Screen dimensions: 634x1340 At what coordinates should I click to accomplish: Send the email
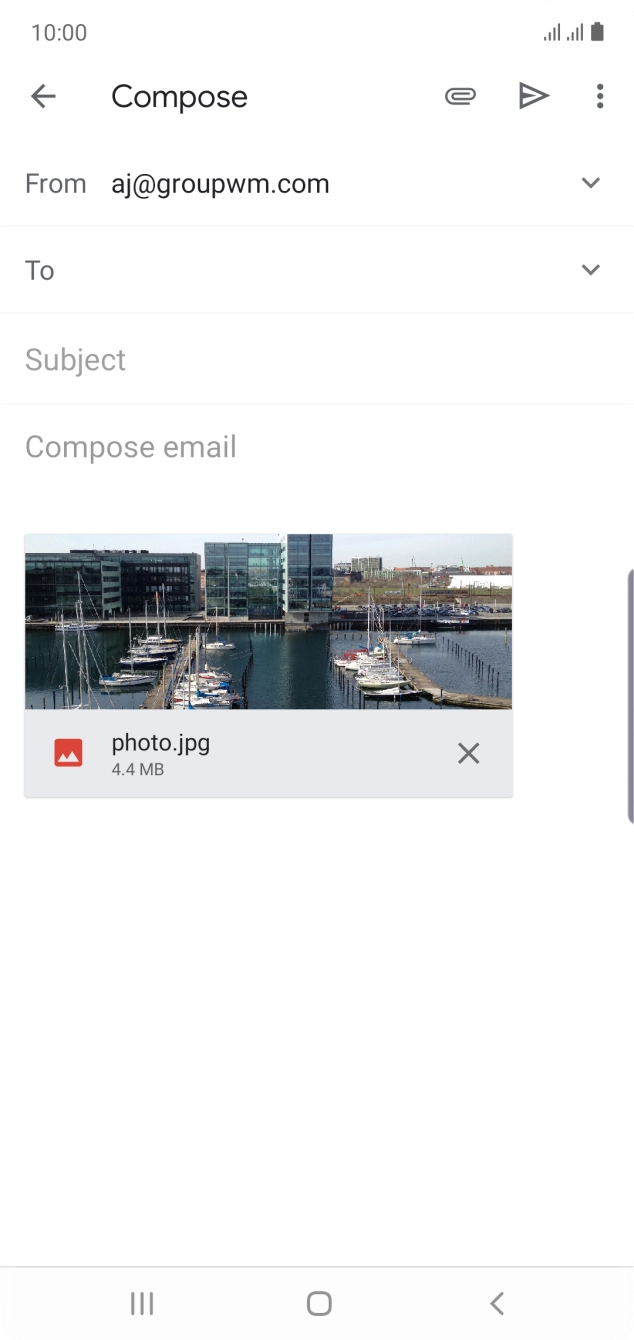pyautogui.click(x=534, y=96)
